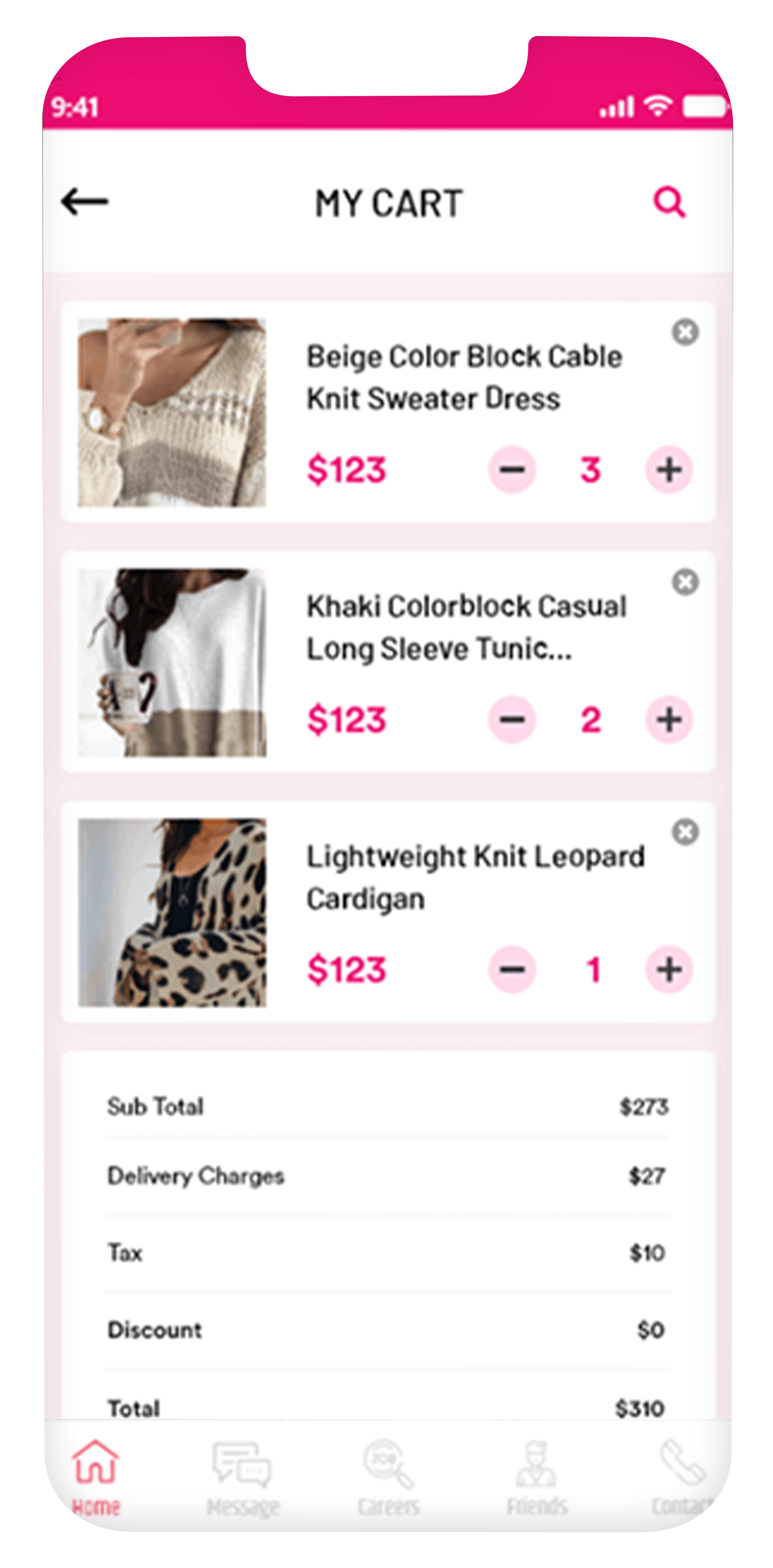Open the Beige Sweater Dress product image
The width and height of the screenshot is (773, 1568).
click(172, 412)
